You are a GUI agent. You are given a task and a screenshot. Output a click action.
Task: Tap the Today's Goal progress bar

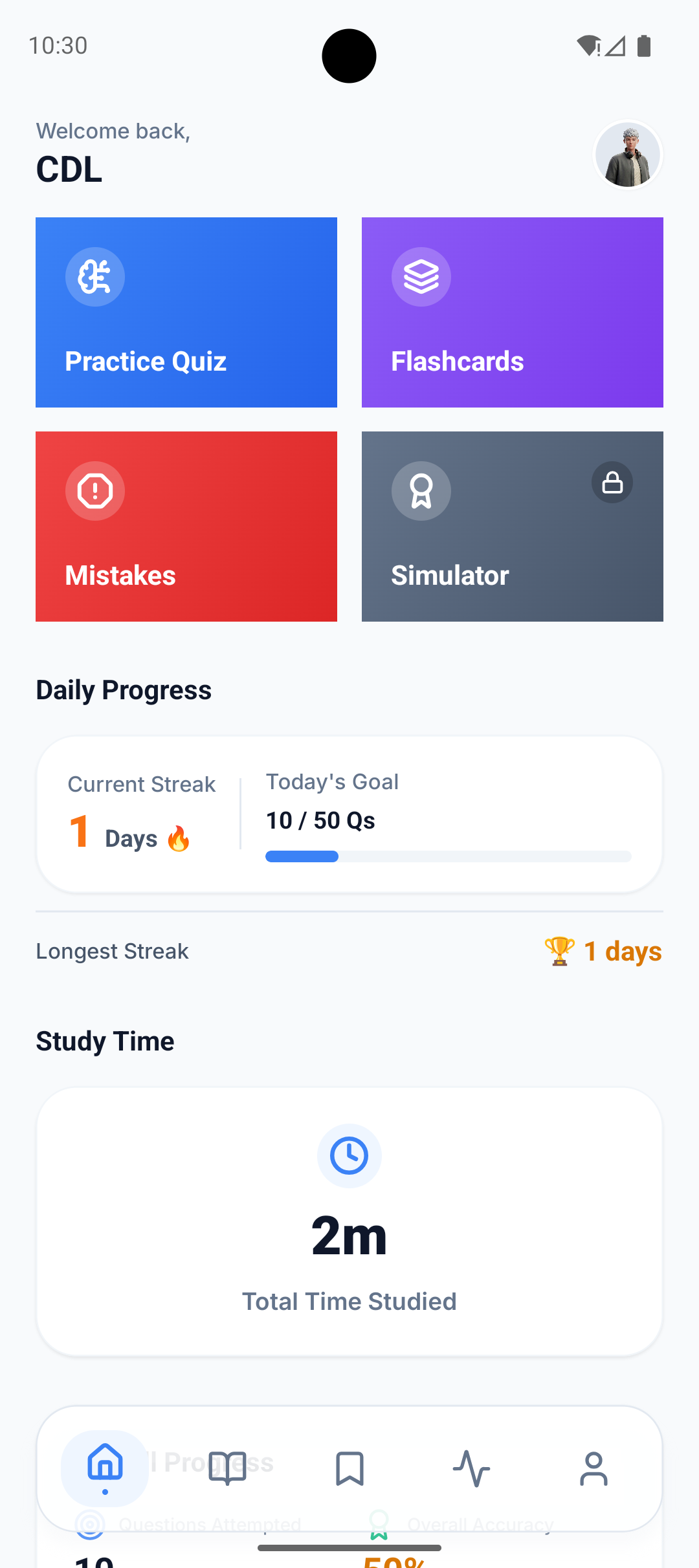448,856
